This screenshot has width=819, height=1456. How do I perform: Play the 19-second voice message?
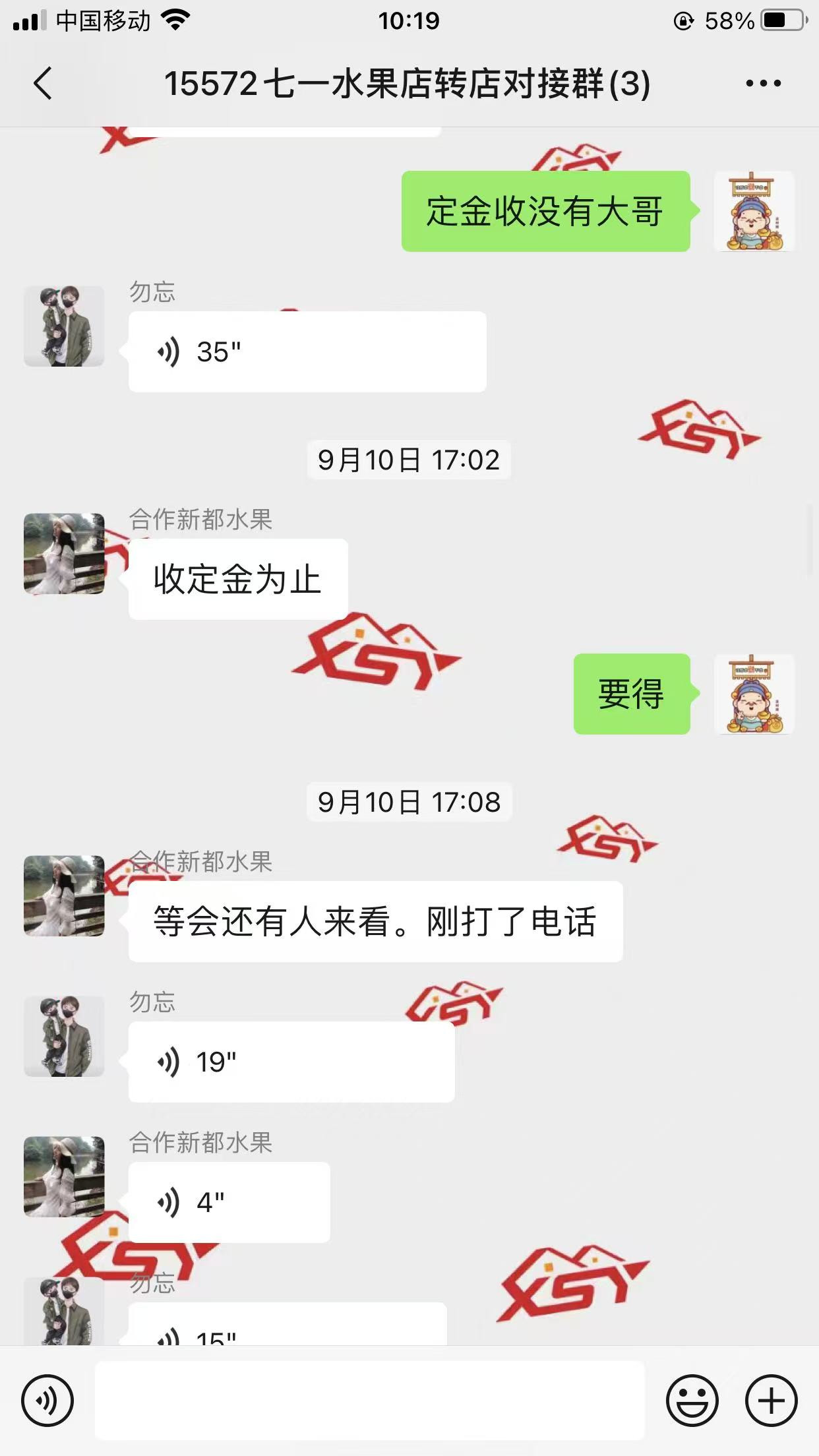[291, 1062]
